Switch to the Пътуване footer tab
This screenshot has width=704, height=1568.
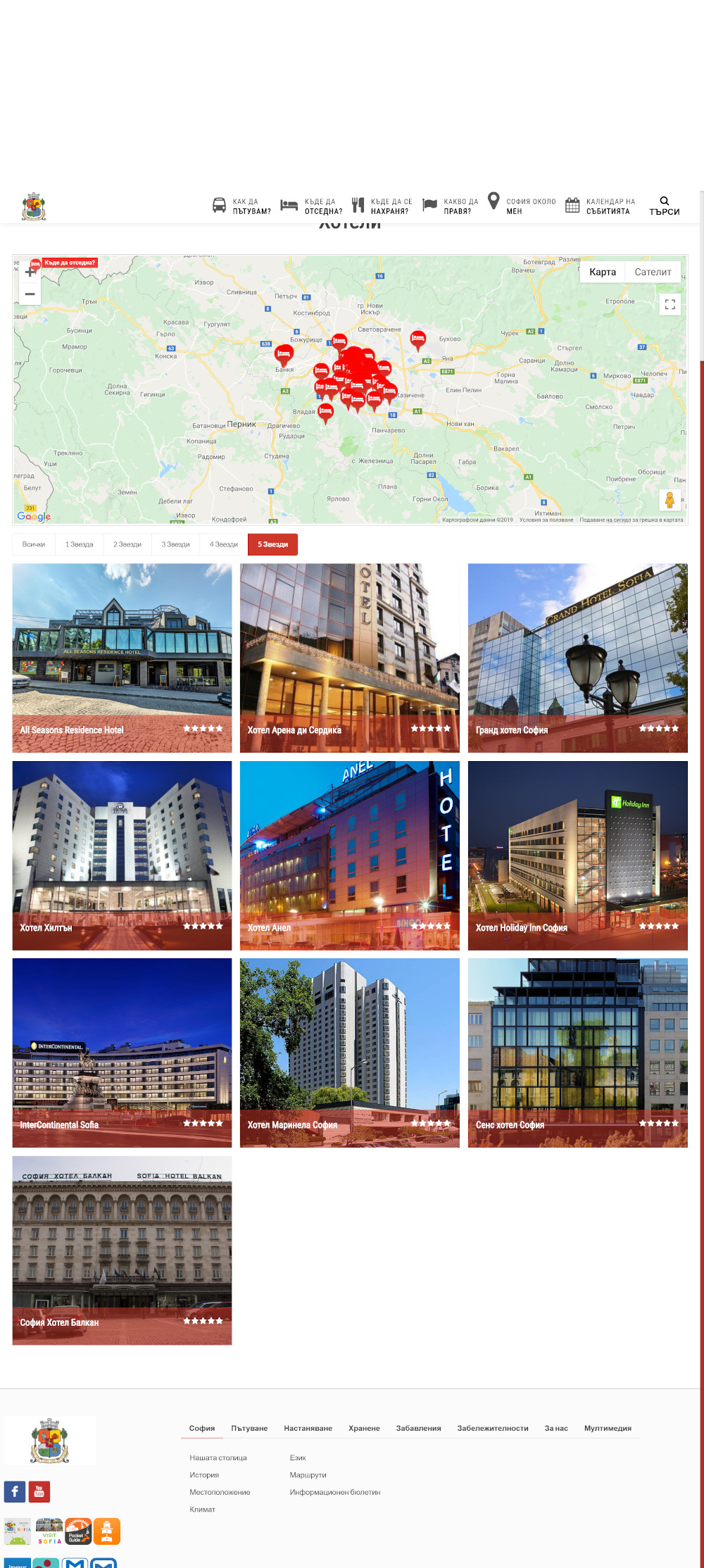coord(249,1428)
